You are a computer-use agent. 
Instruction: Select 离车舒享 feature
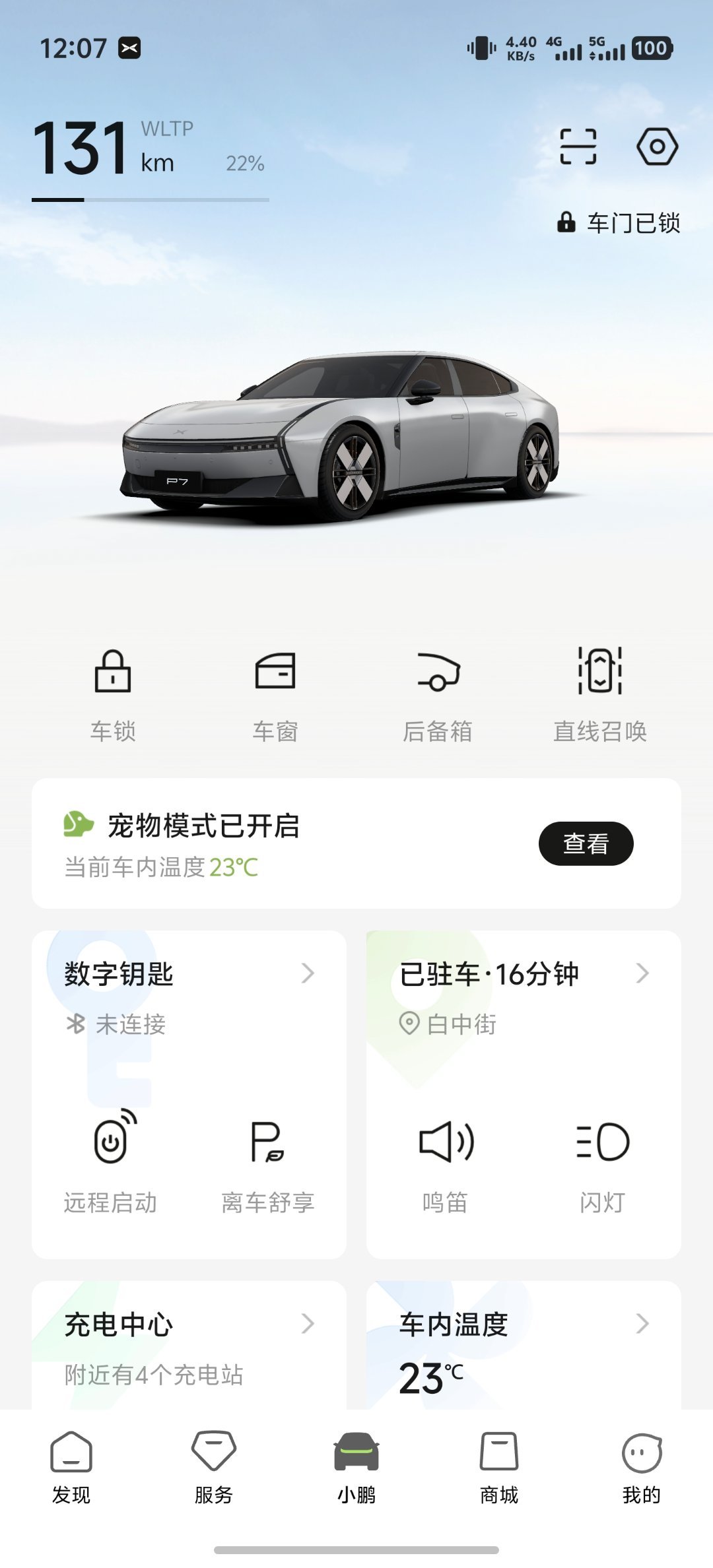(267, 1161)
